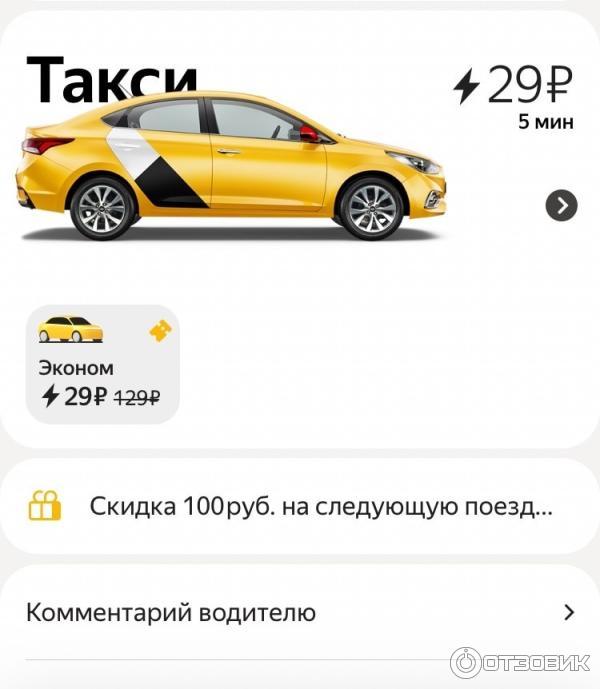
Task: Open the 100 rub. discount banner
Action: [x=300, y=506]
